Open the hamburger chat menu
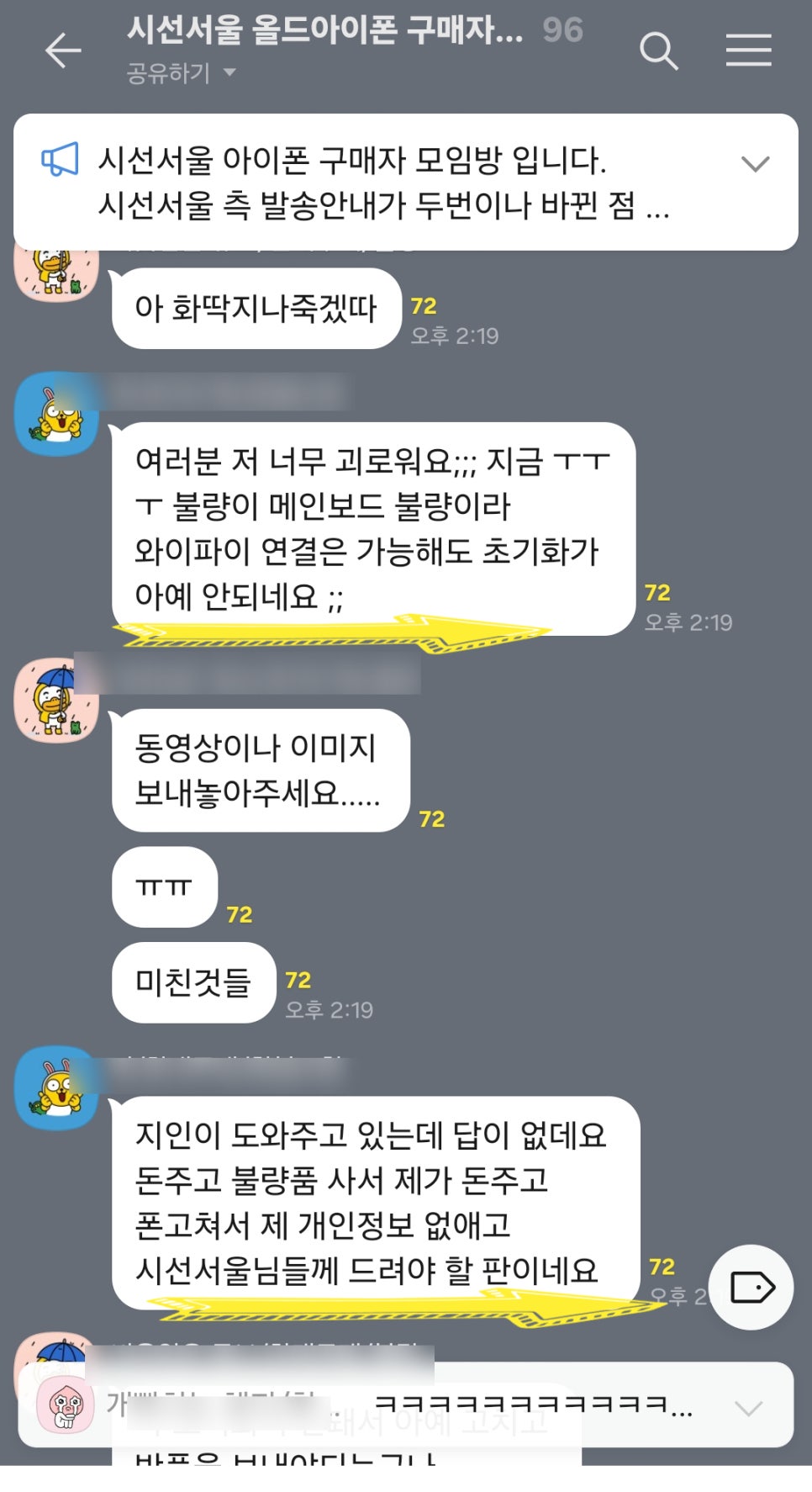Viewport: 812px width, 1492px height. 748,50
